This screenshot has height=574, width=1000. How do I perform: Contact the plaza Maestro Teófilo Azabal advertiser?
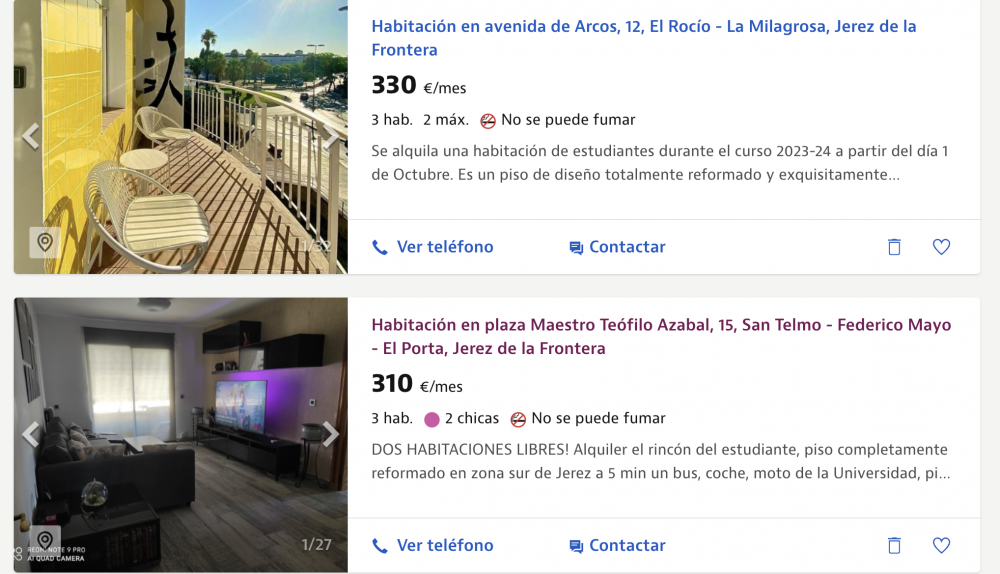click(x=617, y=545)
